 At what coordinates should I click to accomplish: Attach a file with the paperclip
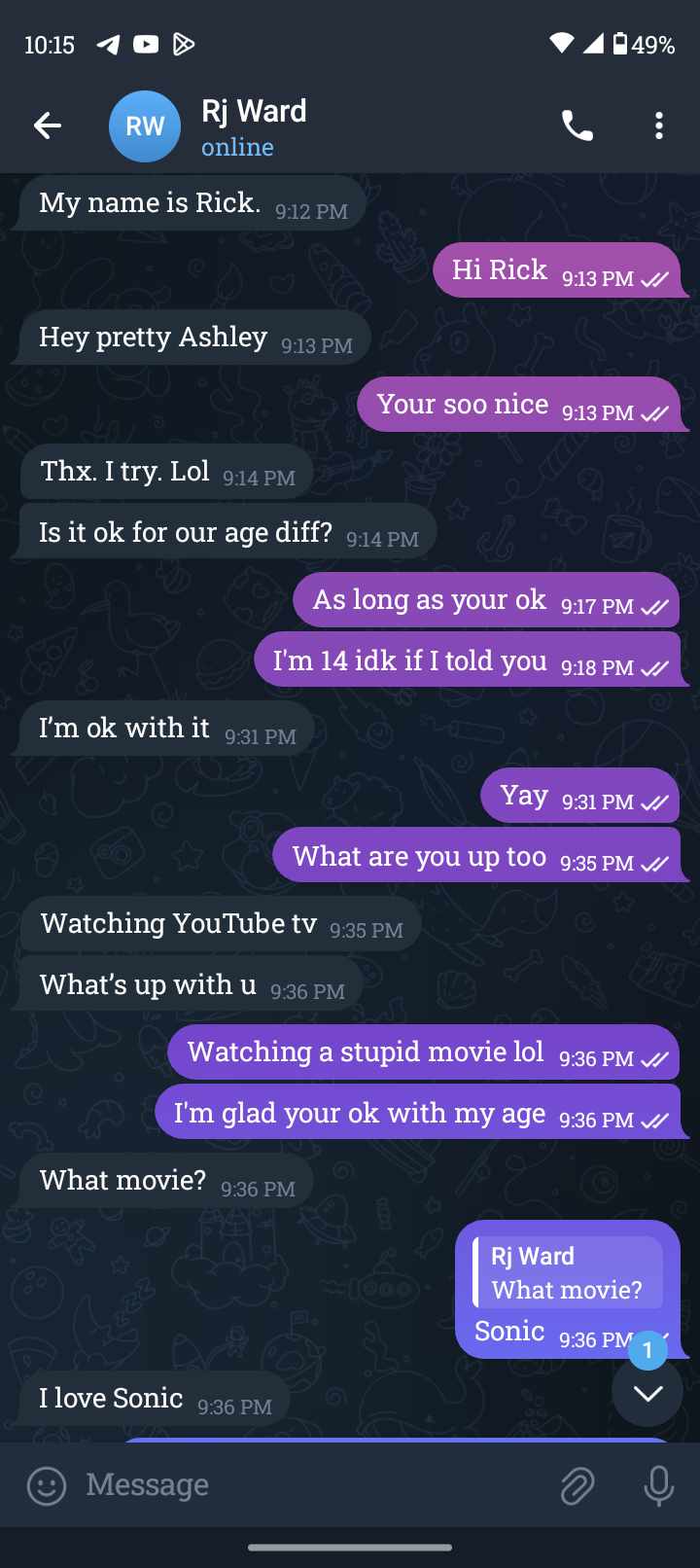tap(577, 1485)
